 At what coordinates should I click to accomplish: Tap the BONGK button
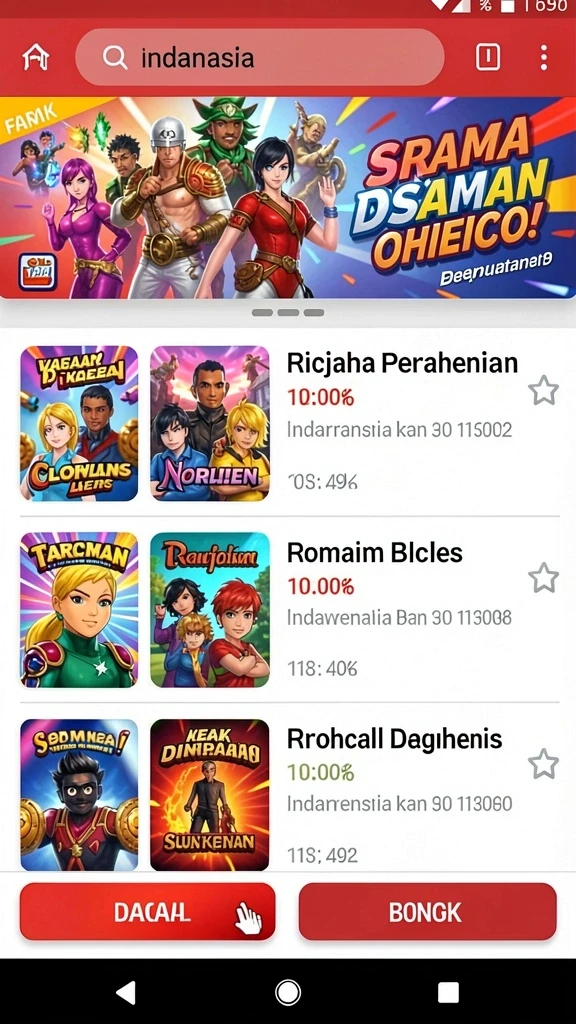coord(428,912)
